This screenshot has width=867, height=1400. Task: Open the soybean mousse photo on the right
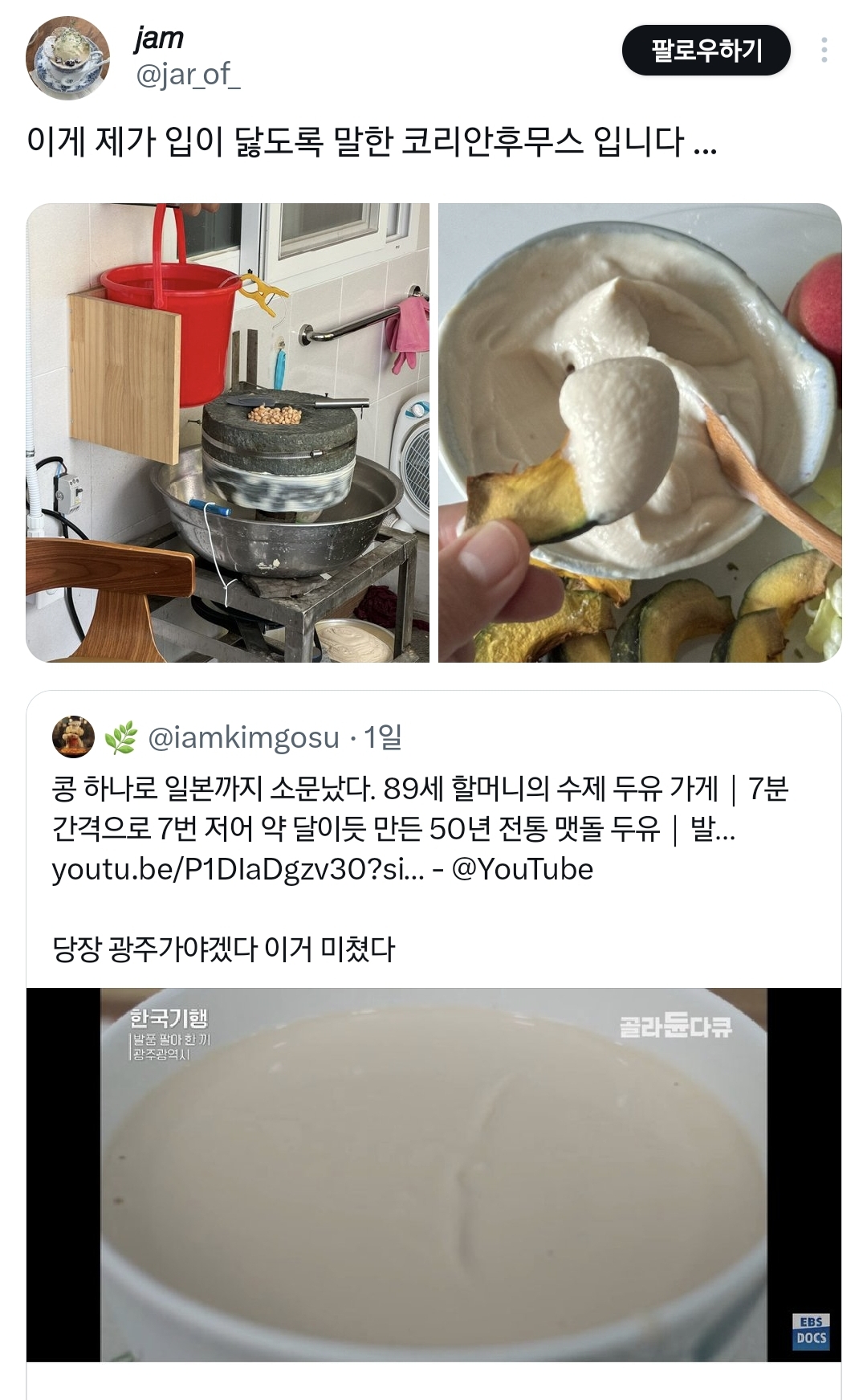click(639, 433)
